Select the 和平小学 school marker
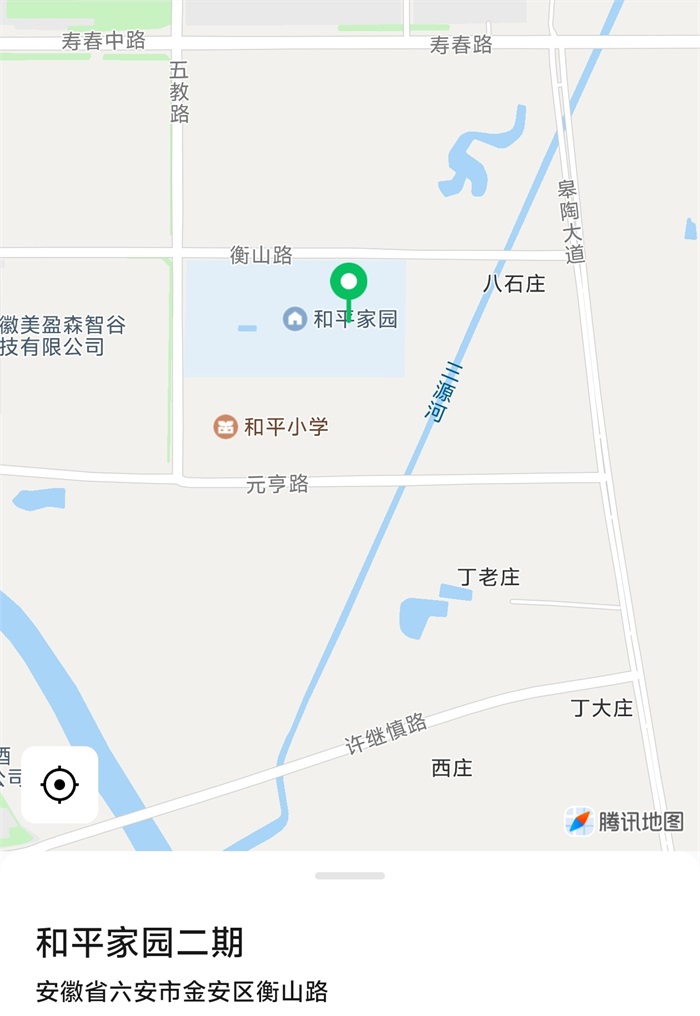 point(226,427)
